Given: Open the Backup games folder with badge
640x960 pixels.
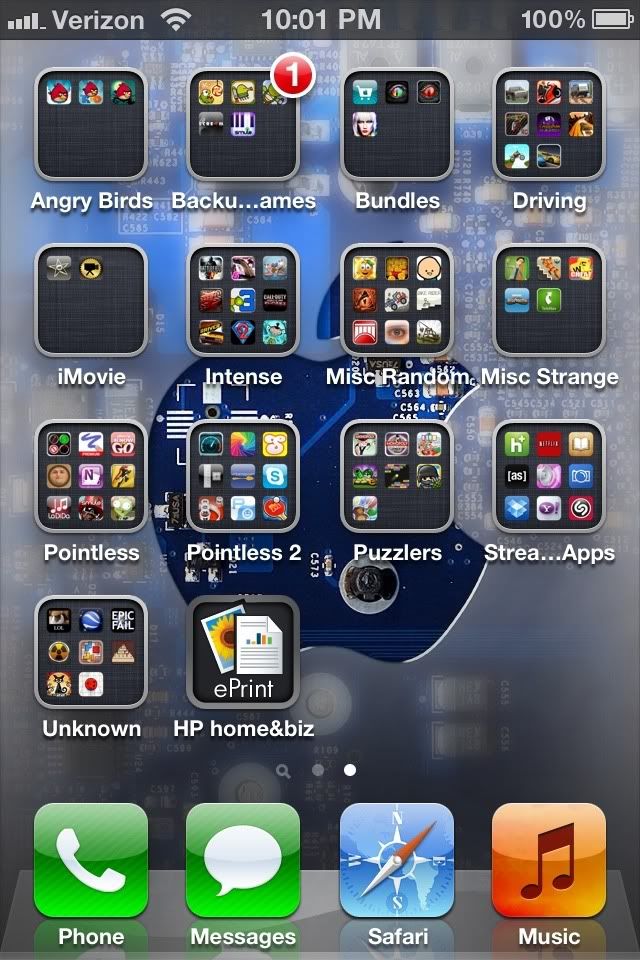Looking at the screenshot, I should click(x=243, y=124).
